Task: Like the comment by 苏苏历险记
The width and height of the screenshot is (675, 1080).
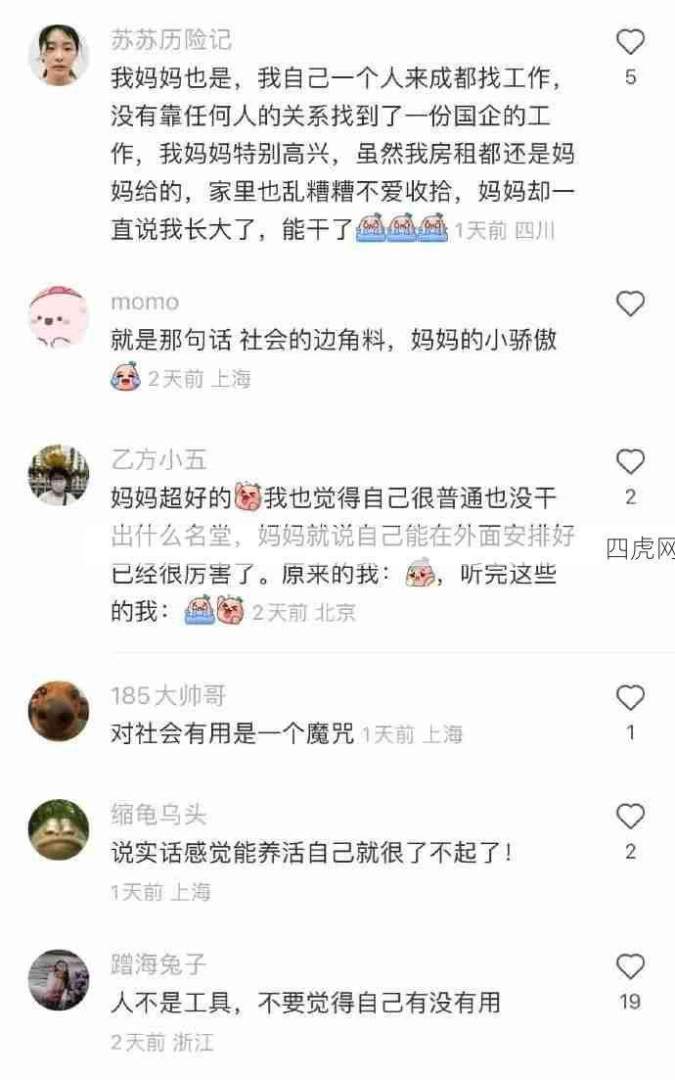Action: 630,42
